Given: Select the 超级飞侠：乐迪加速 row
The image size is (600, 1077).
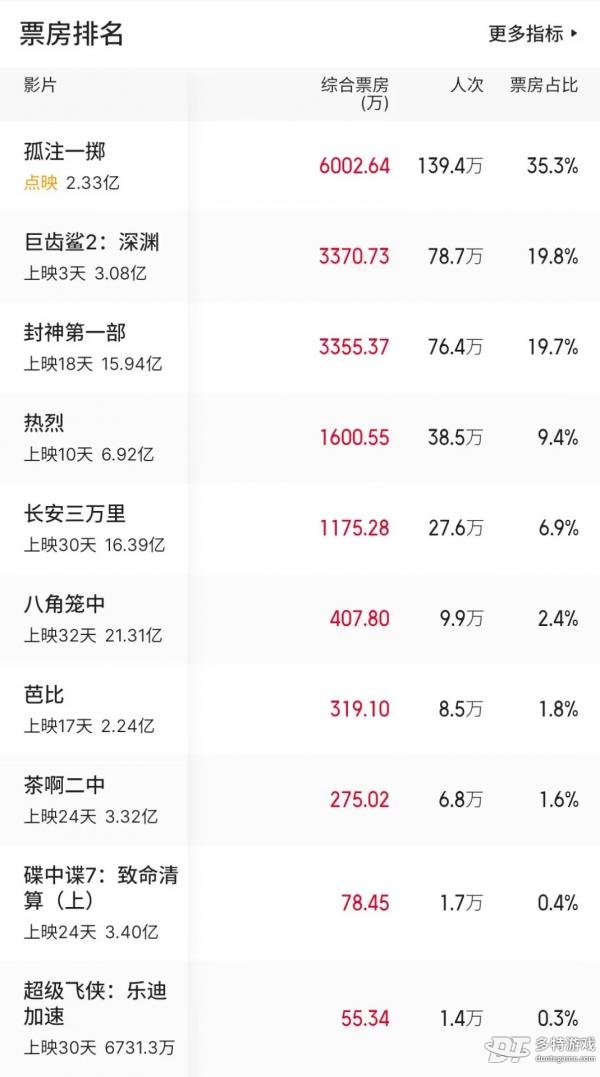Looking at the screenshot, I should [300, 1019].
